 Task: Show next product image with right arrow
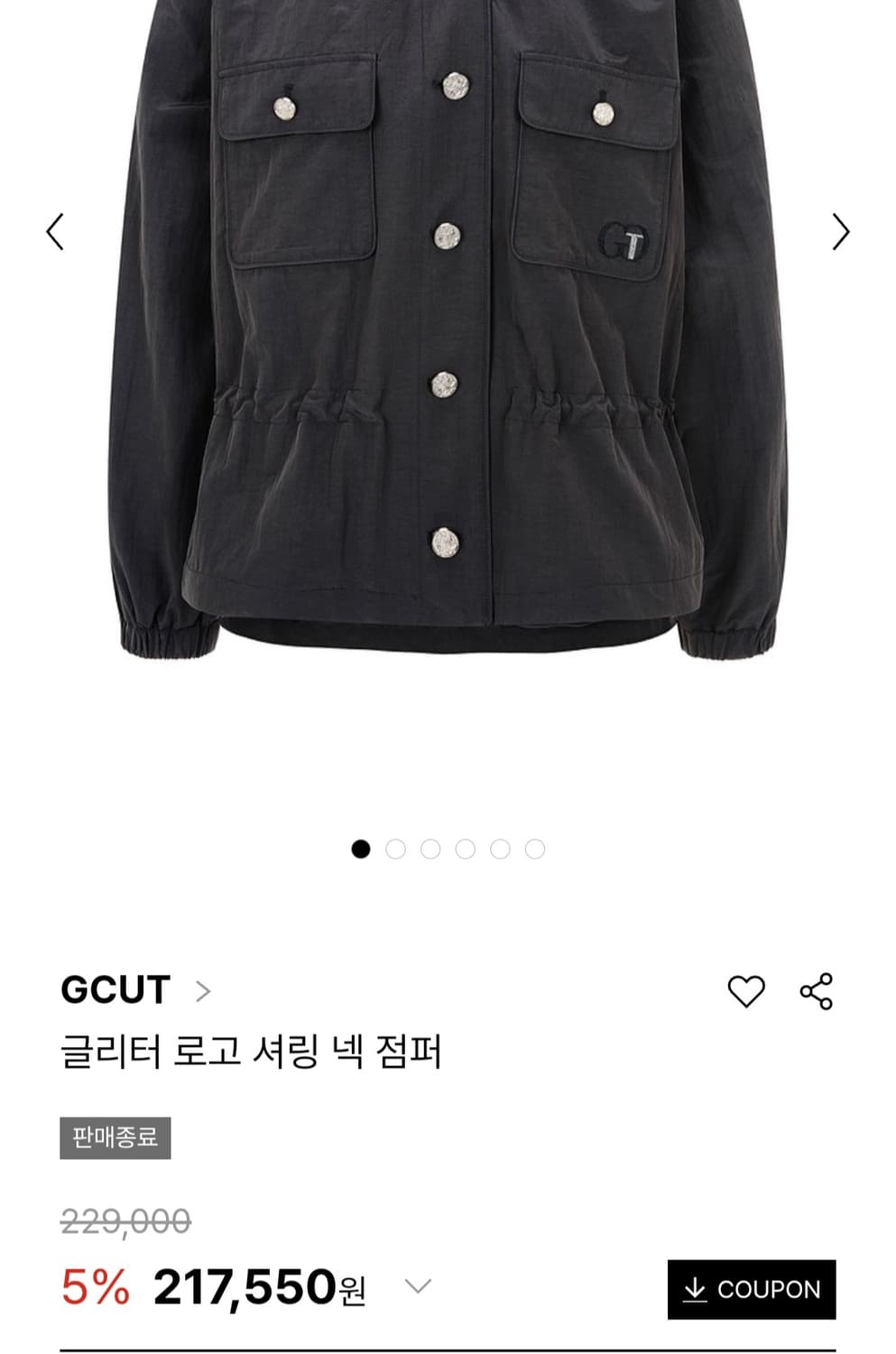click(x=840, y=233)
